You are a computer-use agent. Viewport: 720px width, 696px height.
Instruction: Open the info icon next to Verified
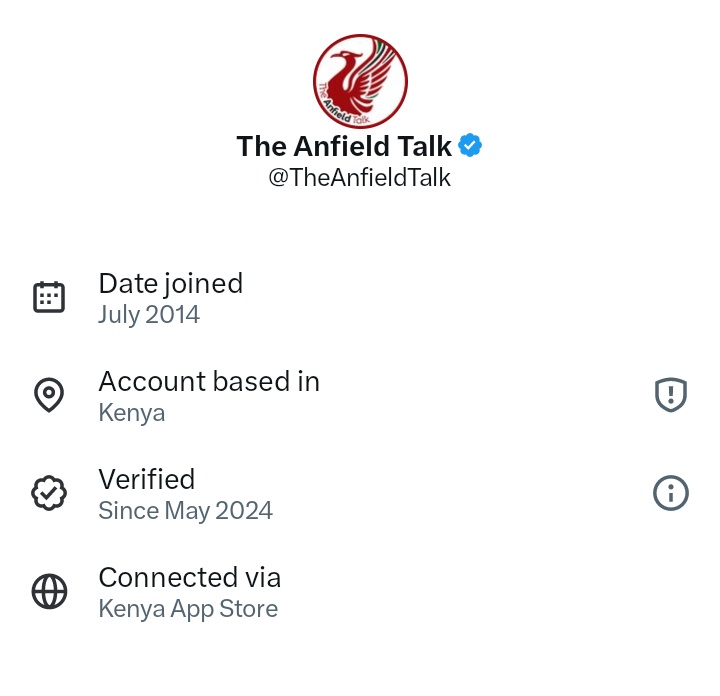[670, 493]
